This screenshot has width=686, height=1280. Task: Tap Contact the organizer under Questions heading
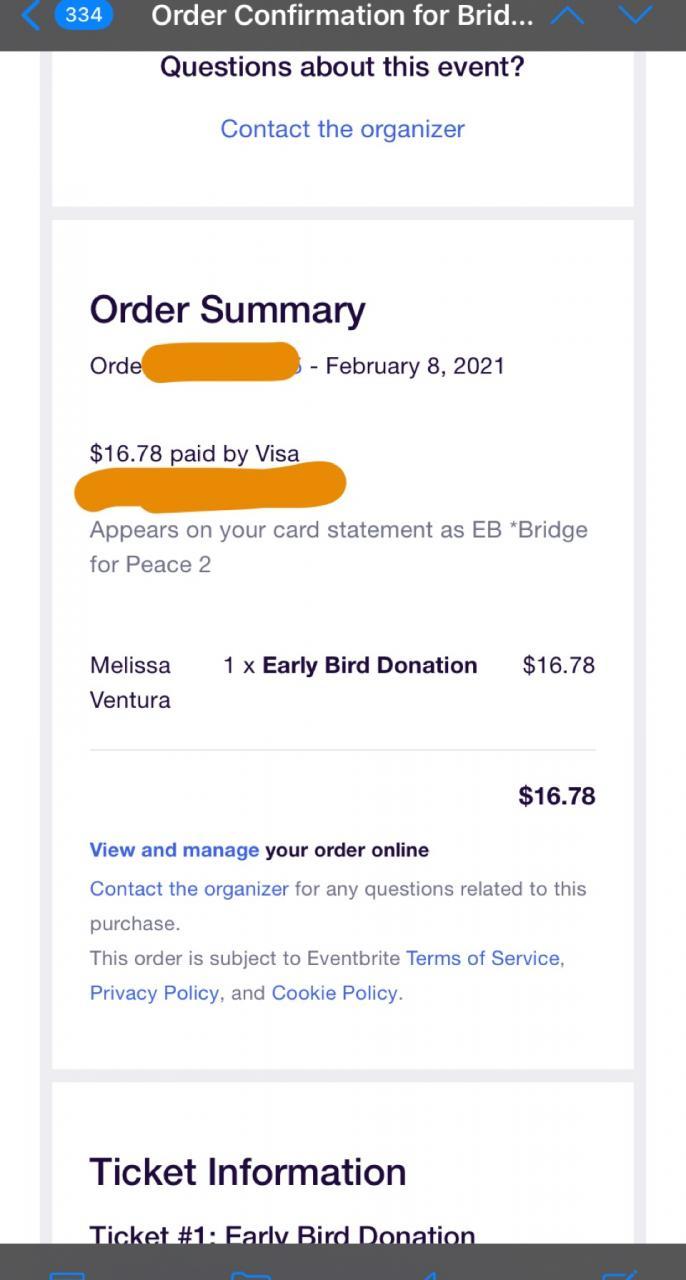point(342,129)
